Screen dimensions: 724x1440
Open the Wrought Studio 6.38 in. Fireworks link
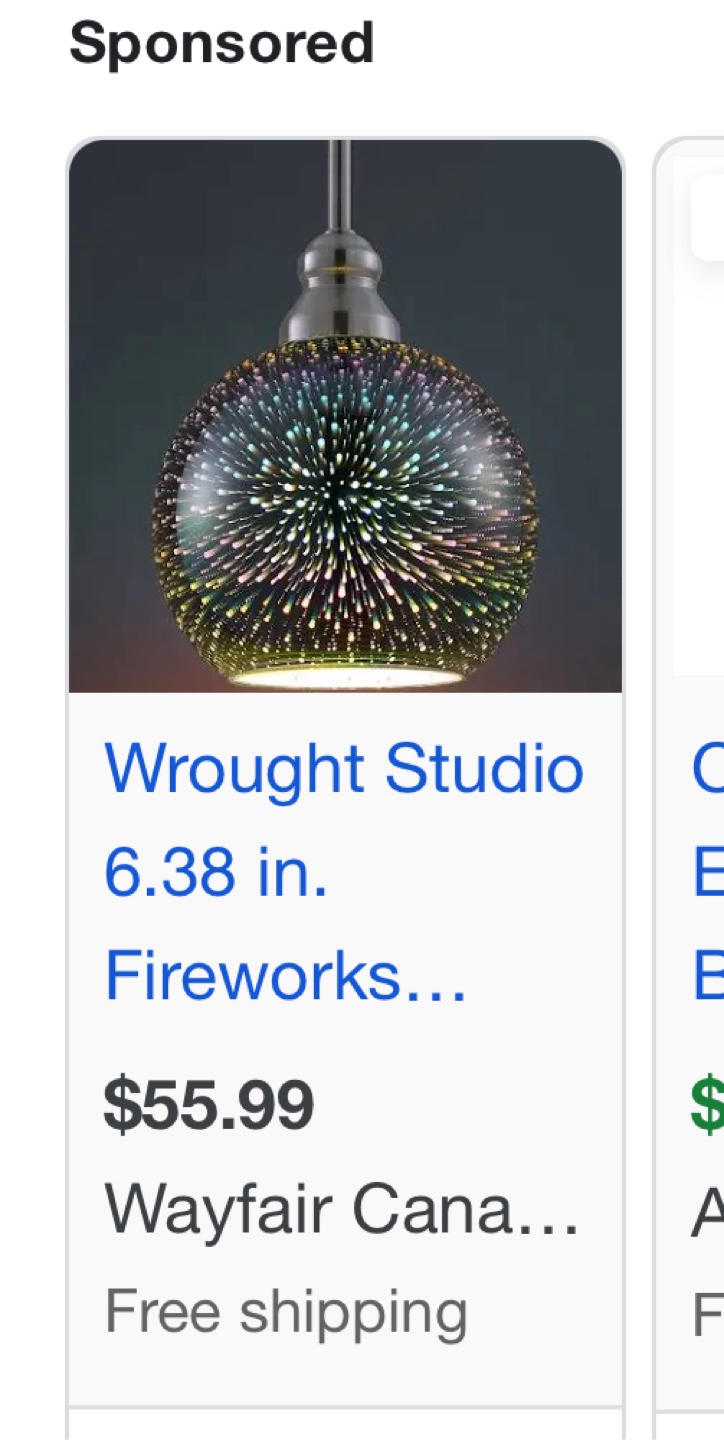344,871
